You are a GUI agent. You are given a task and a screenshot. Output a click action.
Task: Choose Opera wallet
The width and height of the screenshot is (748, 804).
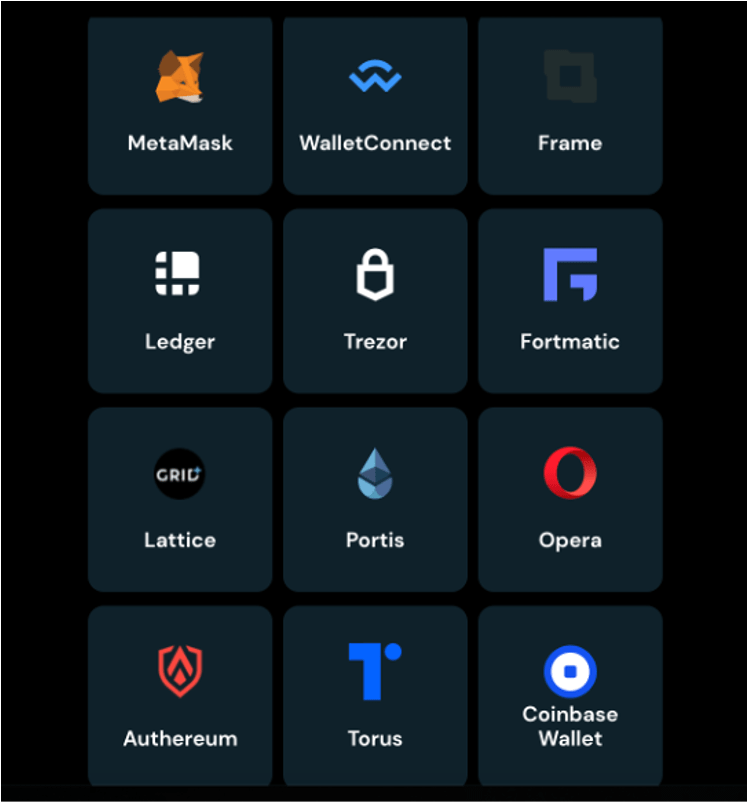pos(570,498)
